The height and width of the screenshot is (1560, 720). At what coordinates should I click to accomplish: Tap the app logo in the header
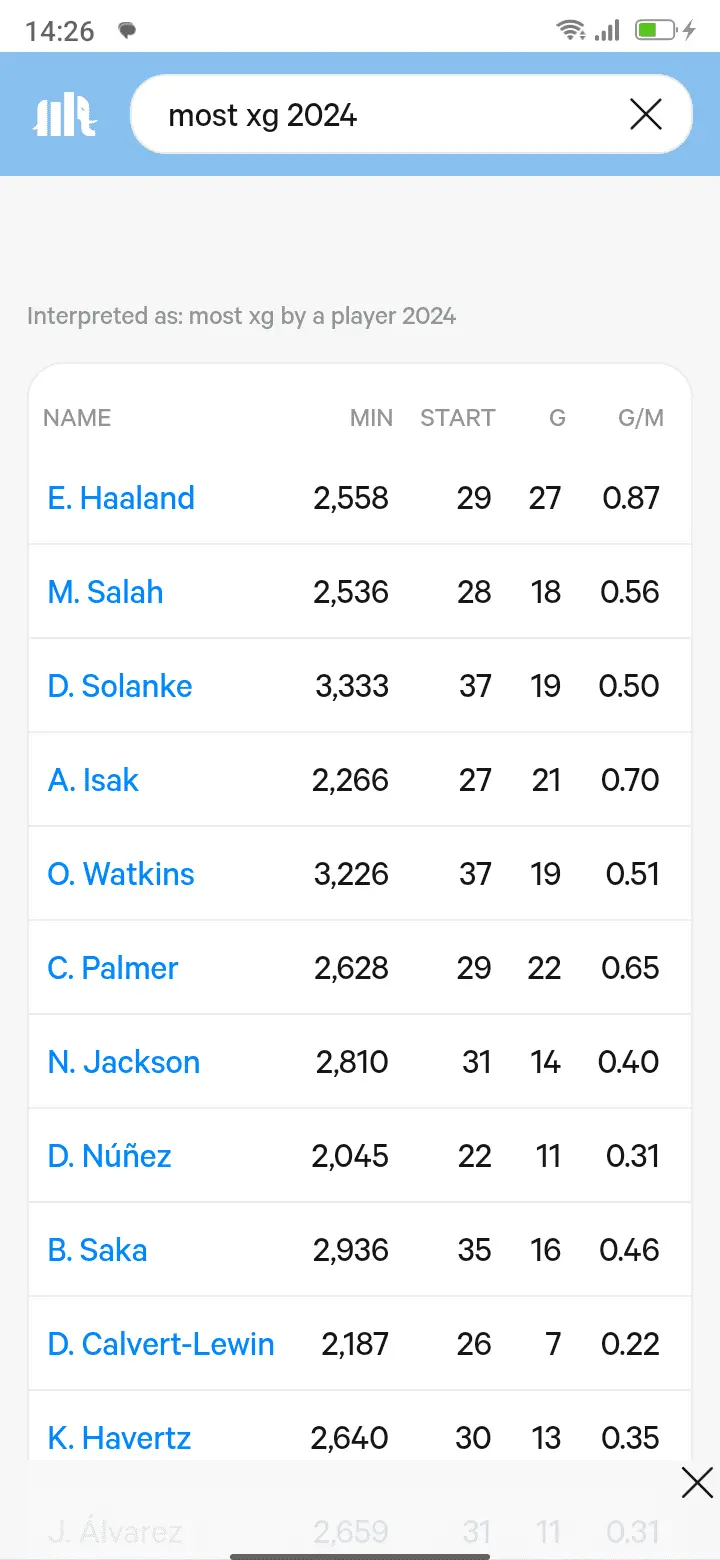(65, 116)
